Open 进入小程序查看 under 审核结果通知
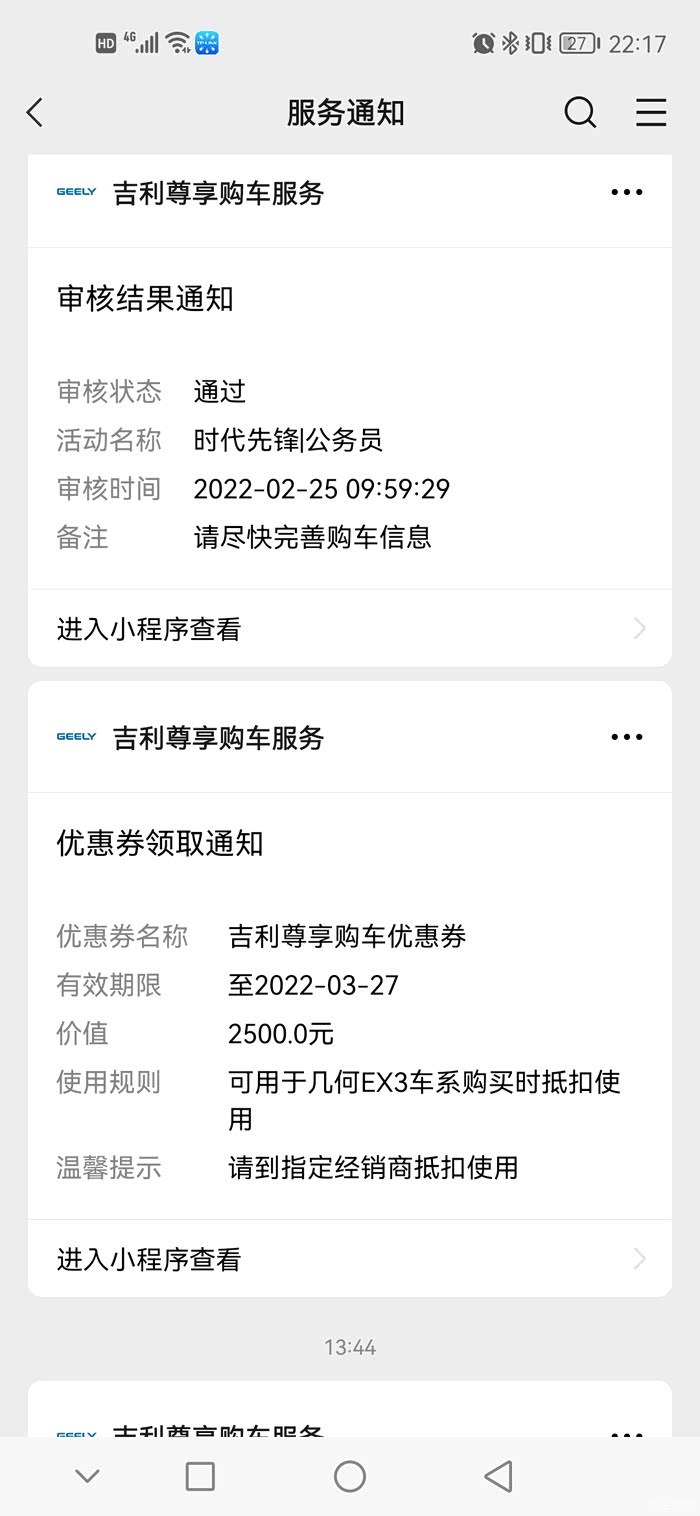Image resolution: width=700 pixels, height=1516 pixels. point(350,629)
